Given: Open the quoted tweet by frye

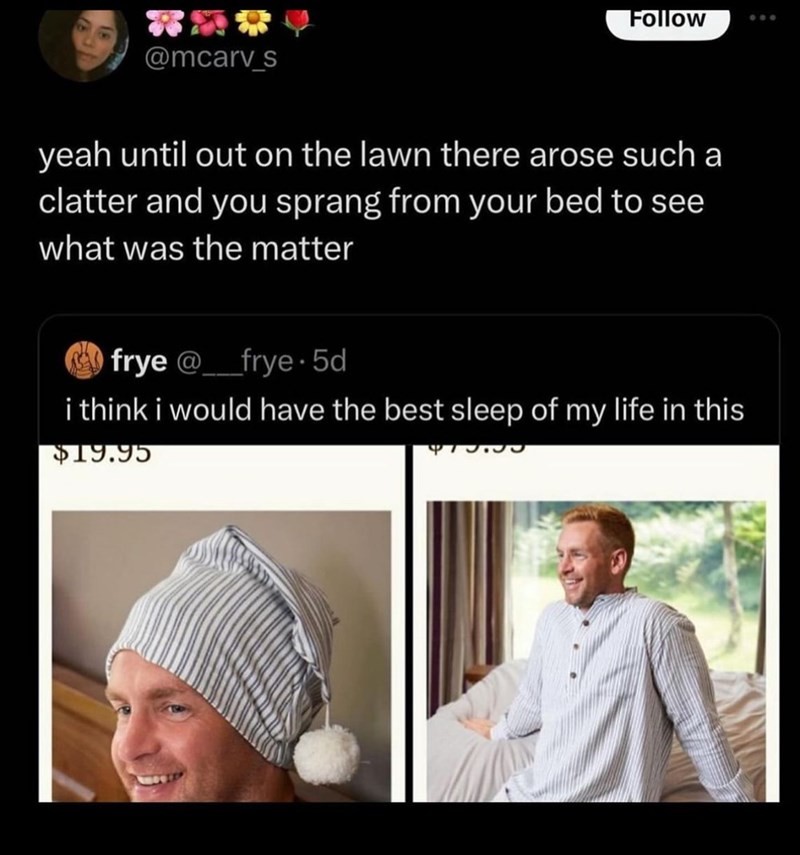Looking at the screenshot, I should [400, 384].
